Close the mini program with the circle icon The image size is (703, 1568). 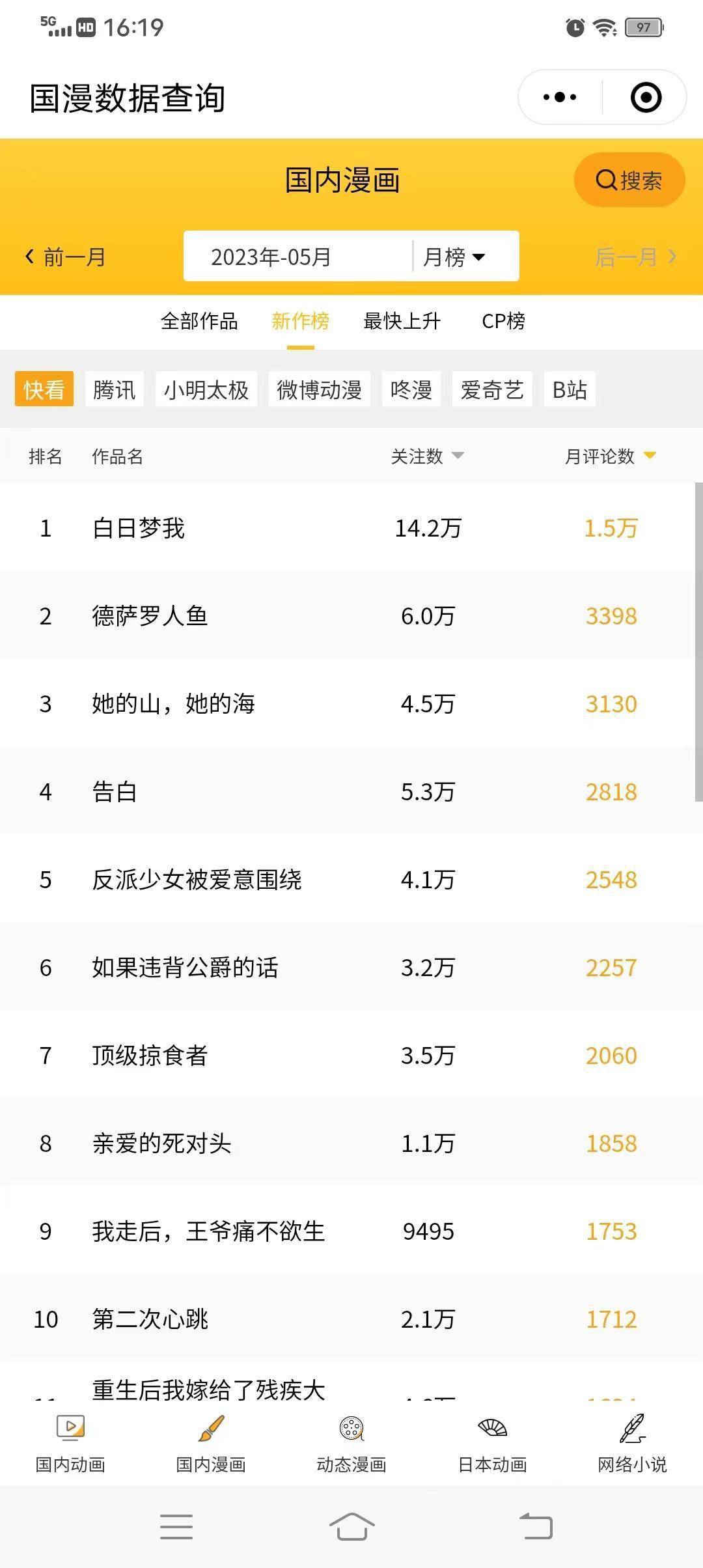coord(646,98)
